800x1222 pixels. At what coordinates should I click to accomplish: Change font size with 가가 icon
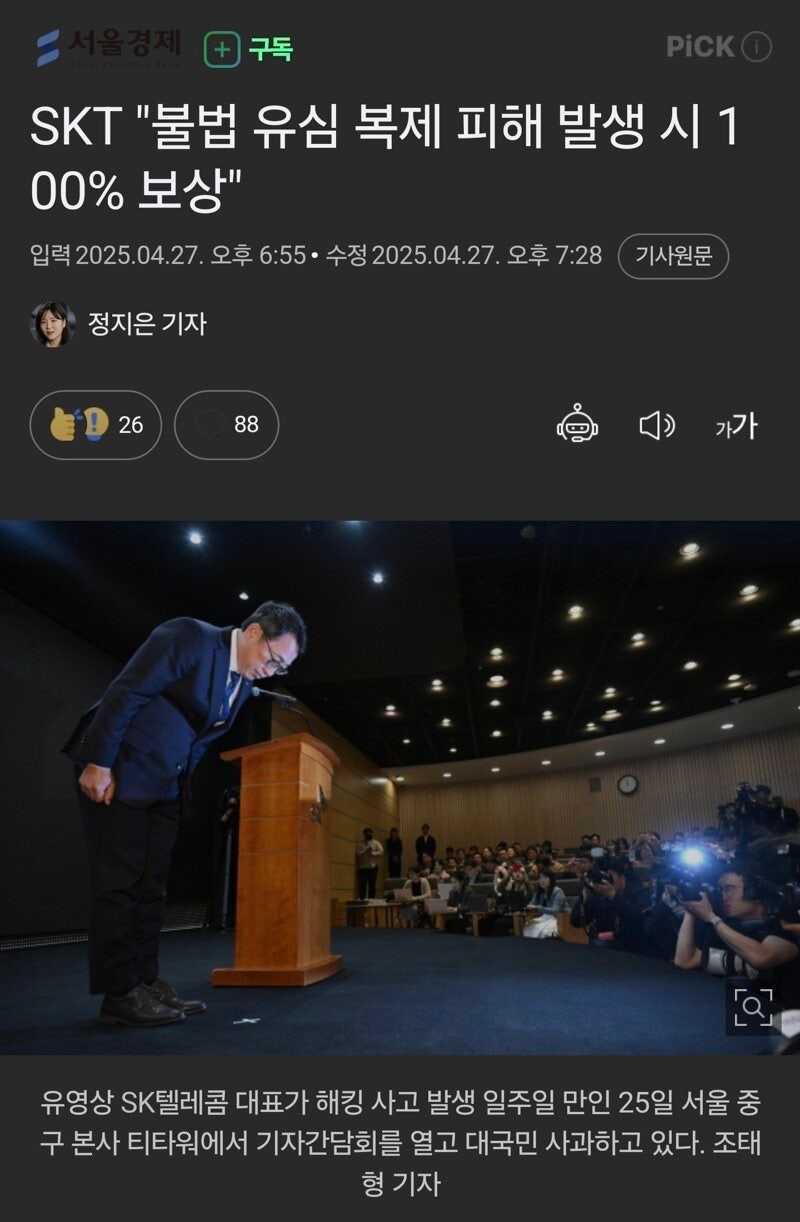point(737,426)
